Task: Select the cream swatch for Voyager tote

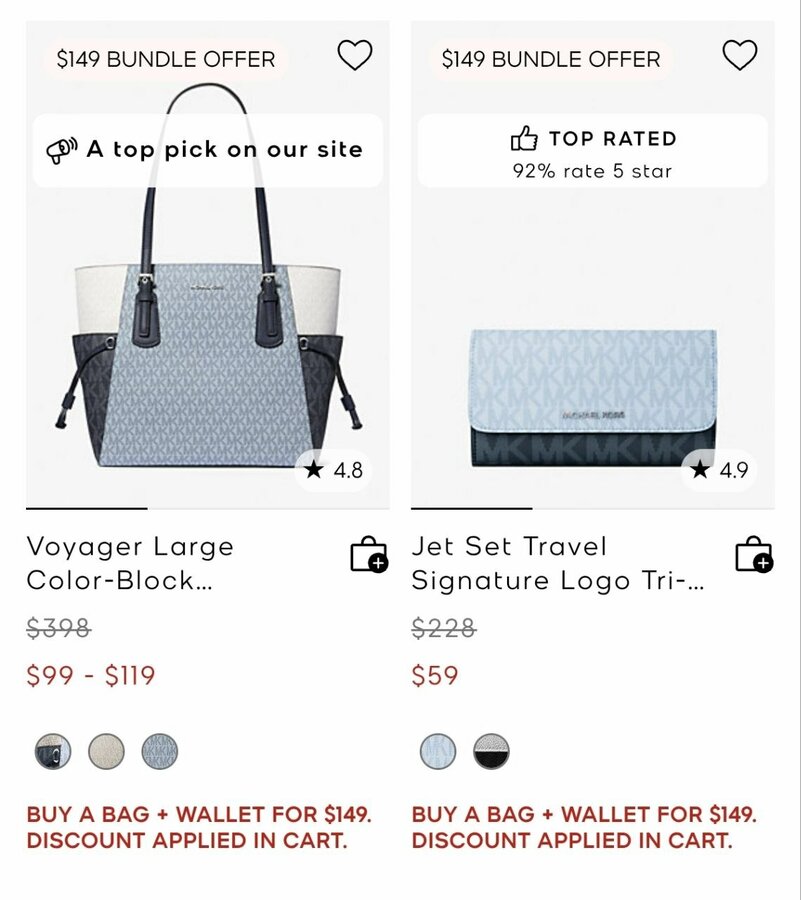Action: (106, 751)
